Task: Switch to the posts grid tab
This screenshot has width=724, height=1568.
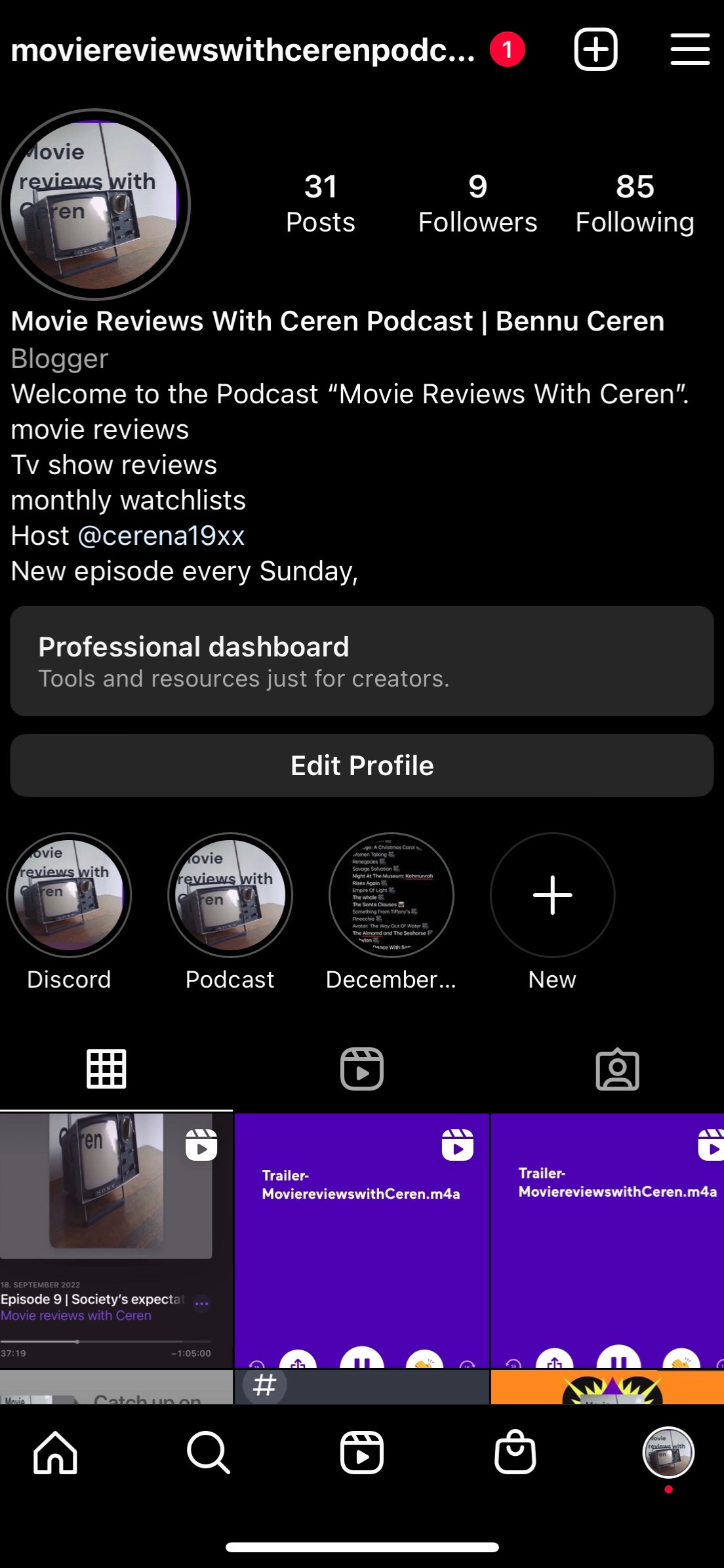Action: pyautogui.click(x=106, y=1069)
